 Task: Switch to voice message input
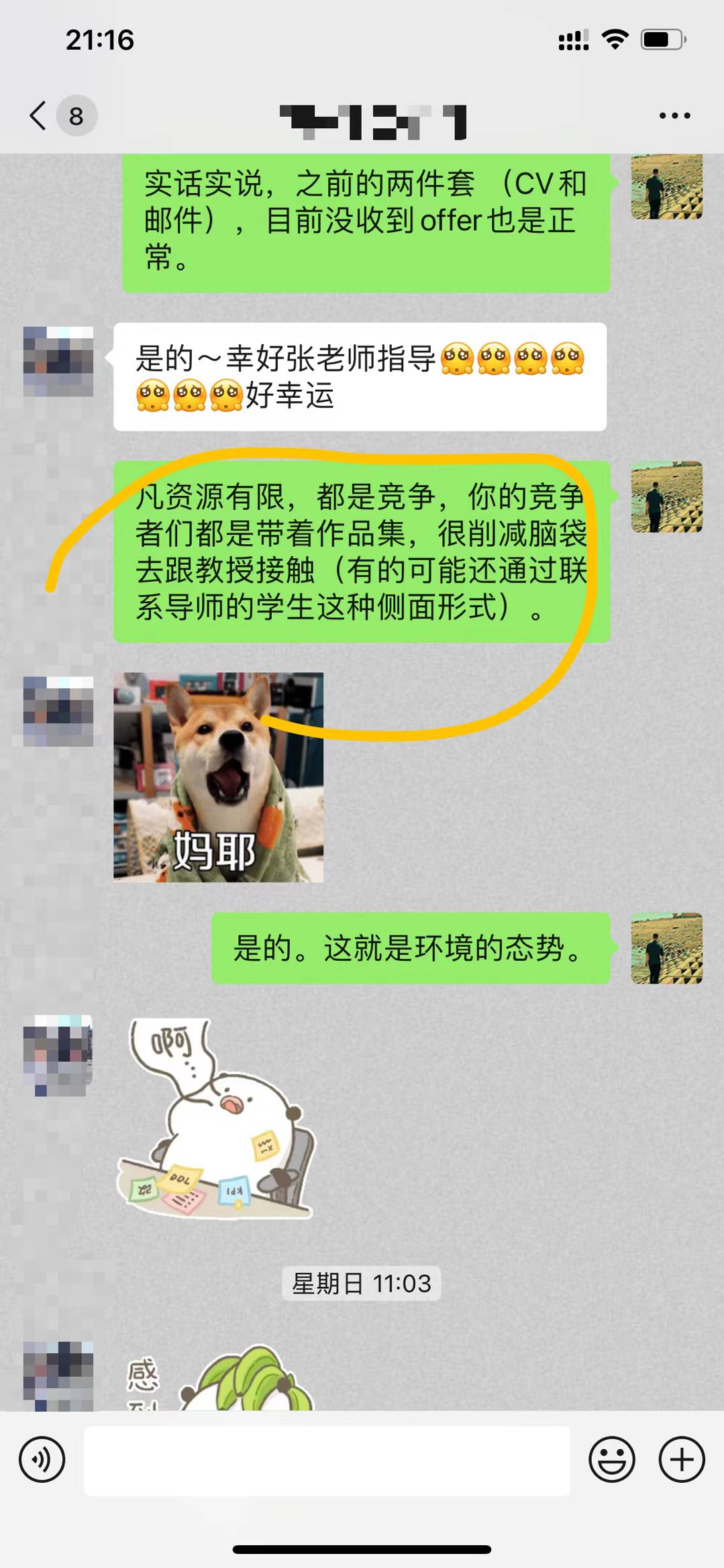coord(42,1459)
